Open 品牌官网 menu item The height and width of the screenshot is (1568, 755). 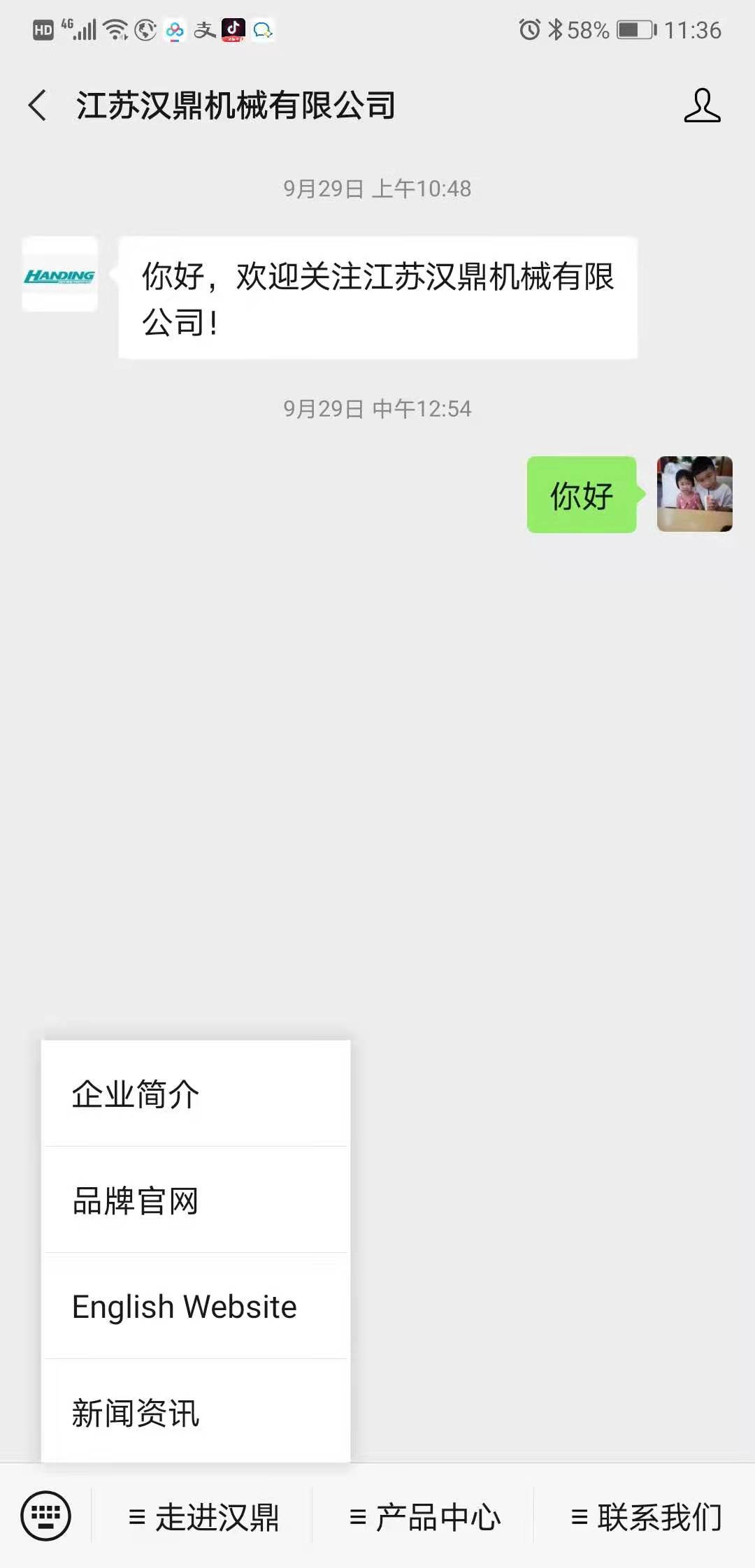tap(196, 1200)
